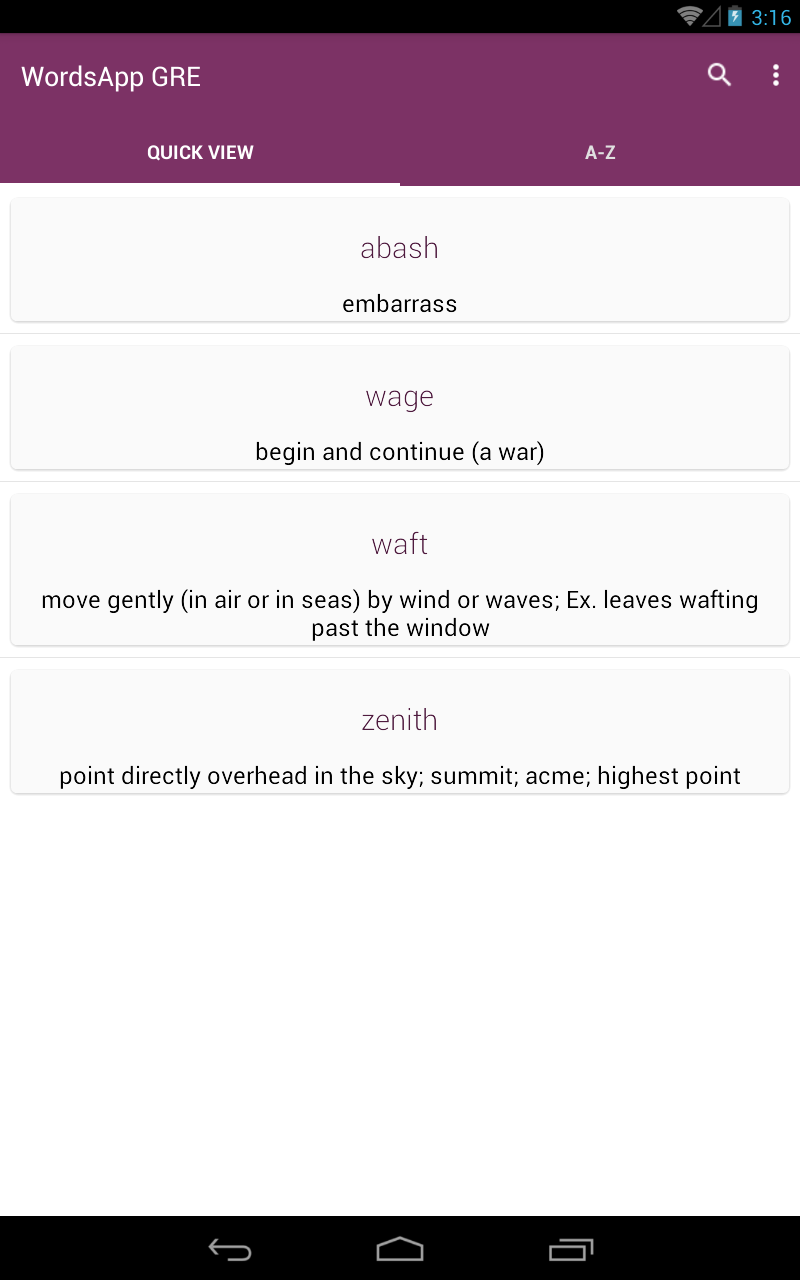
Task: Tap the WordsApp GRE title
Action: (x=110, y=76)
